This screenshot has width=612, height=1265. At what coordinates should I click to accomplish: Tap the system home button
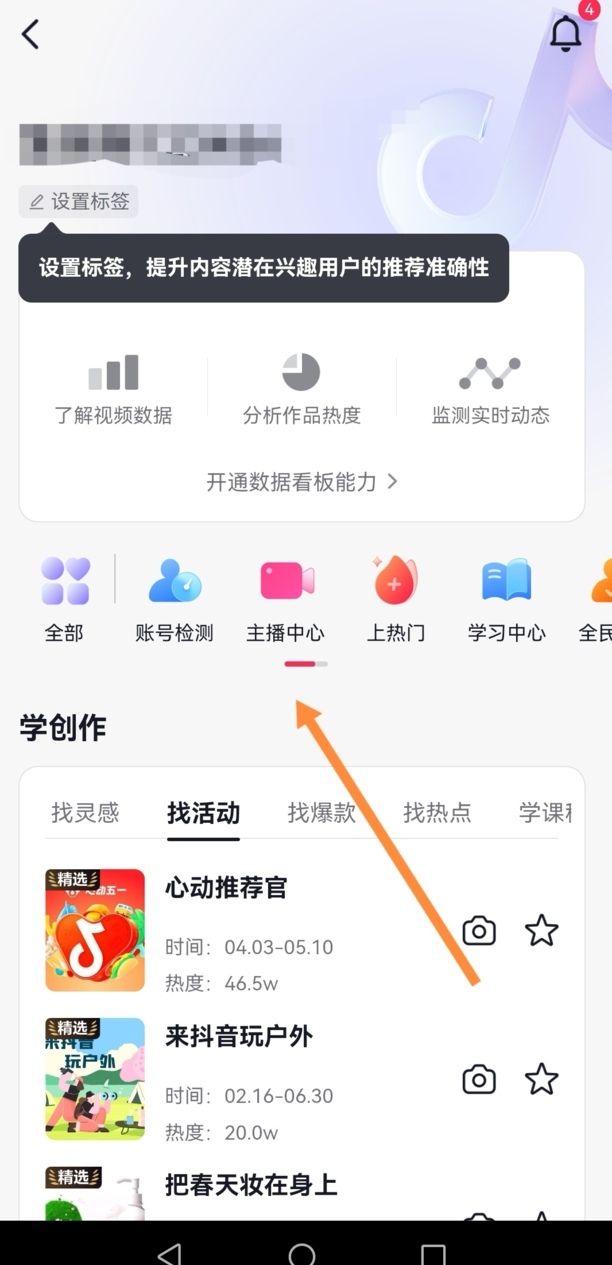point(301,1254)
